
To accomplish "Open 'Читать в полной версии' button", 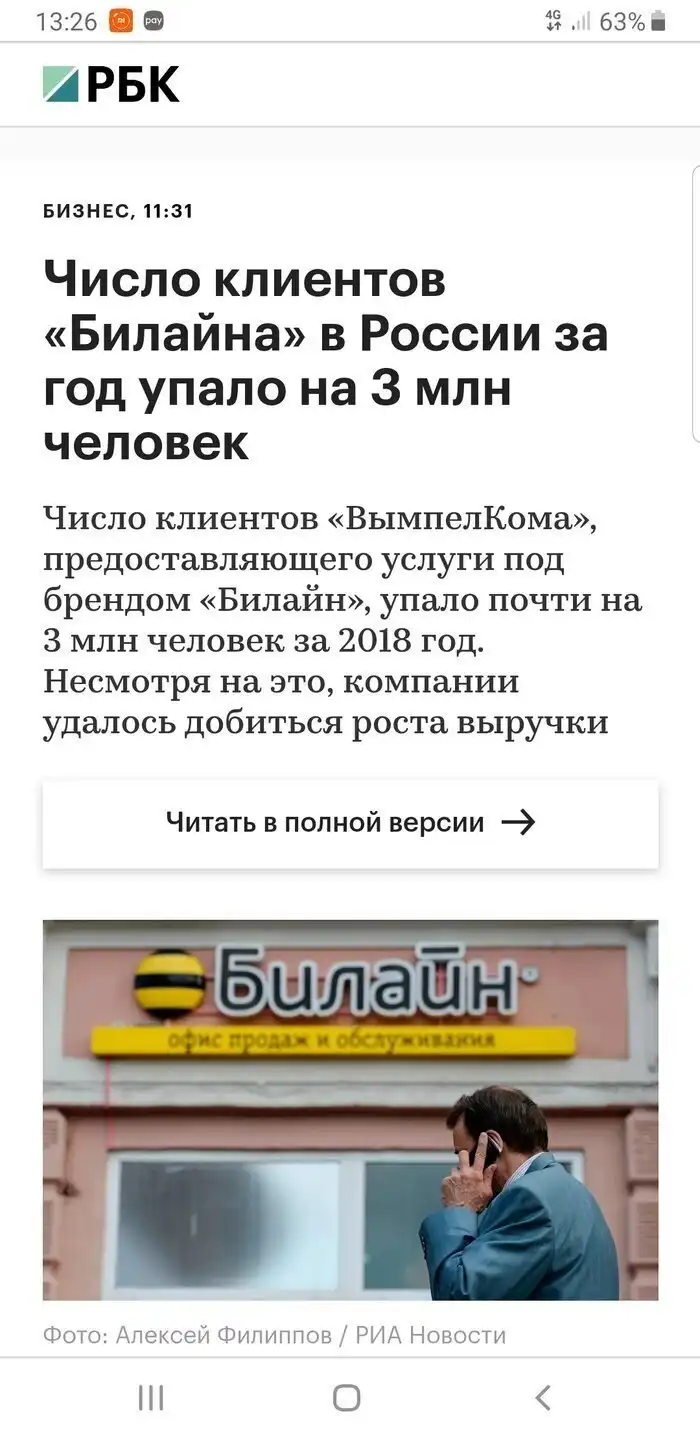I will tap(350, 823).
